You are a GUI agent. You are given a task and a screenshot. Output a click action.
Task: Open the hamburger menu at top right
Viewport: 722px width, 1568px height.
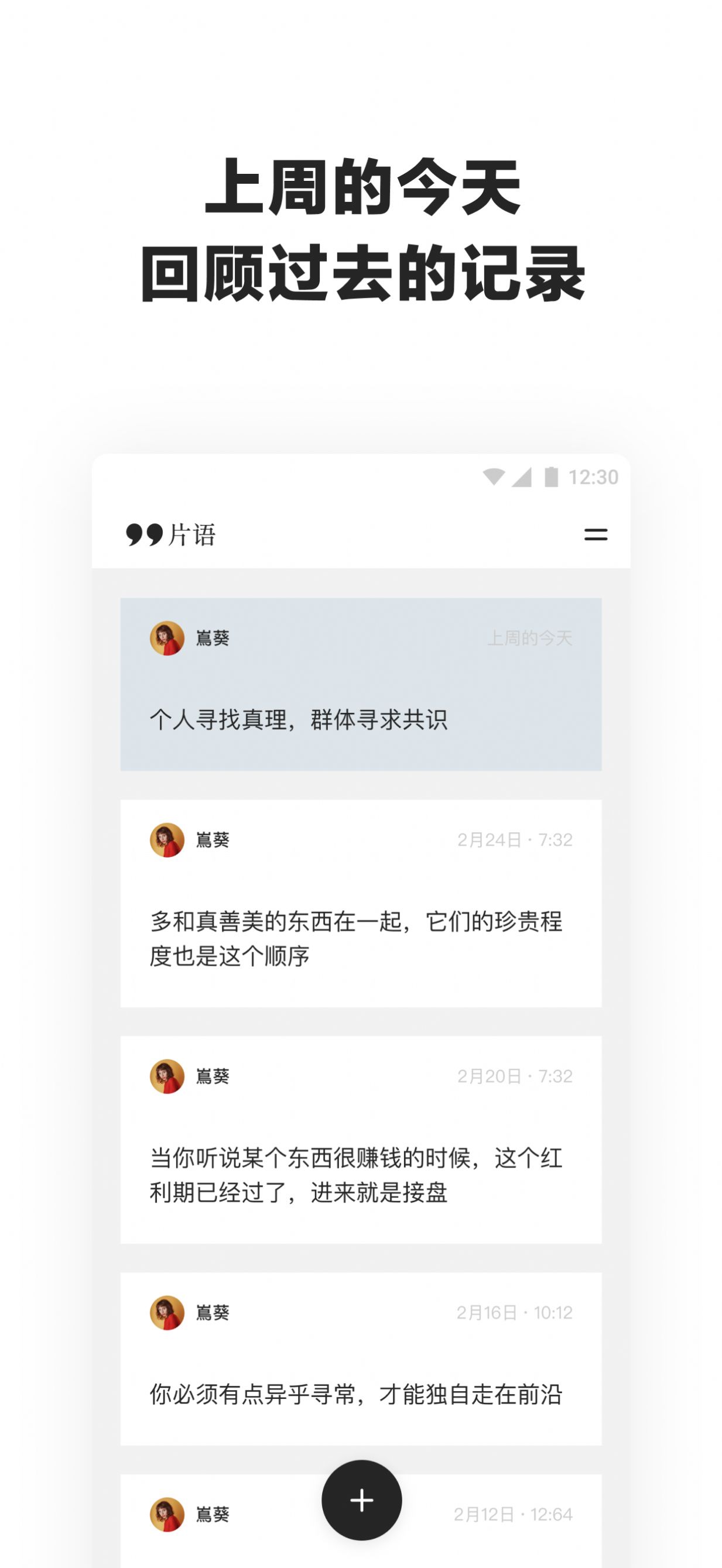(596, 534)
